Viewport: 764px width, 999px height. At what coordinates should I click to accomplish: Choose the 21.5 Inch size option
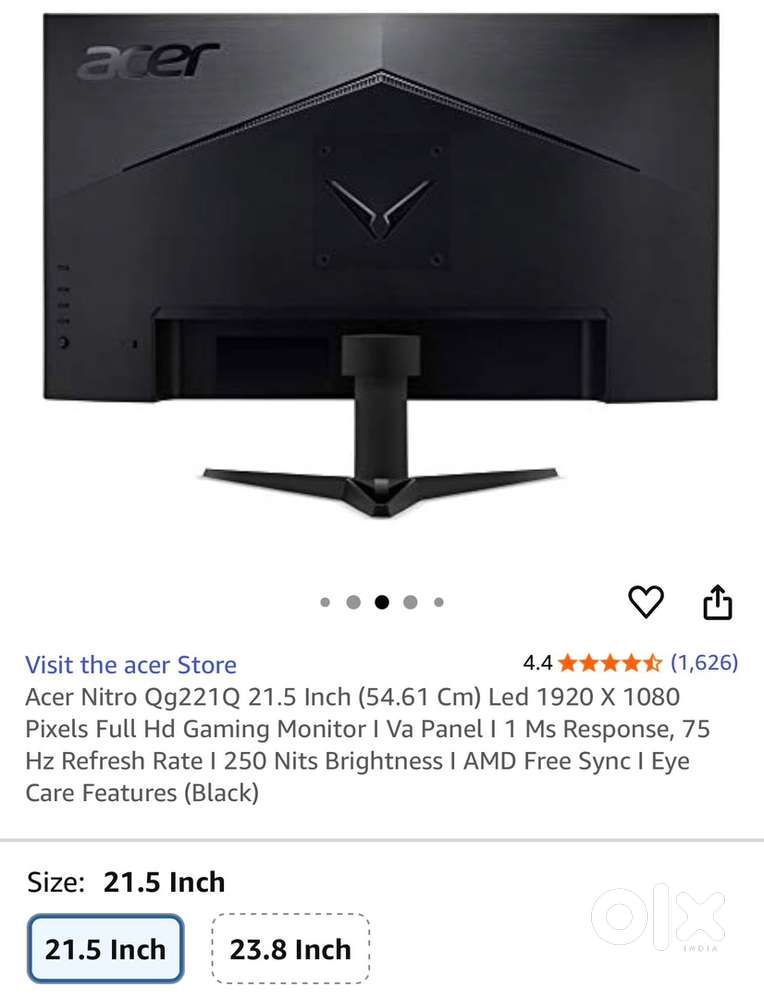[x=105, y=949]
